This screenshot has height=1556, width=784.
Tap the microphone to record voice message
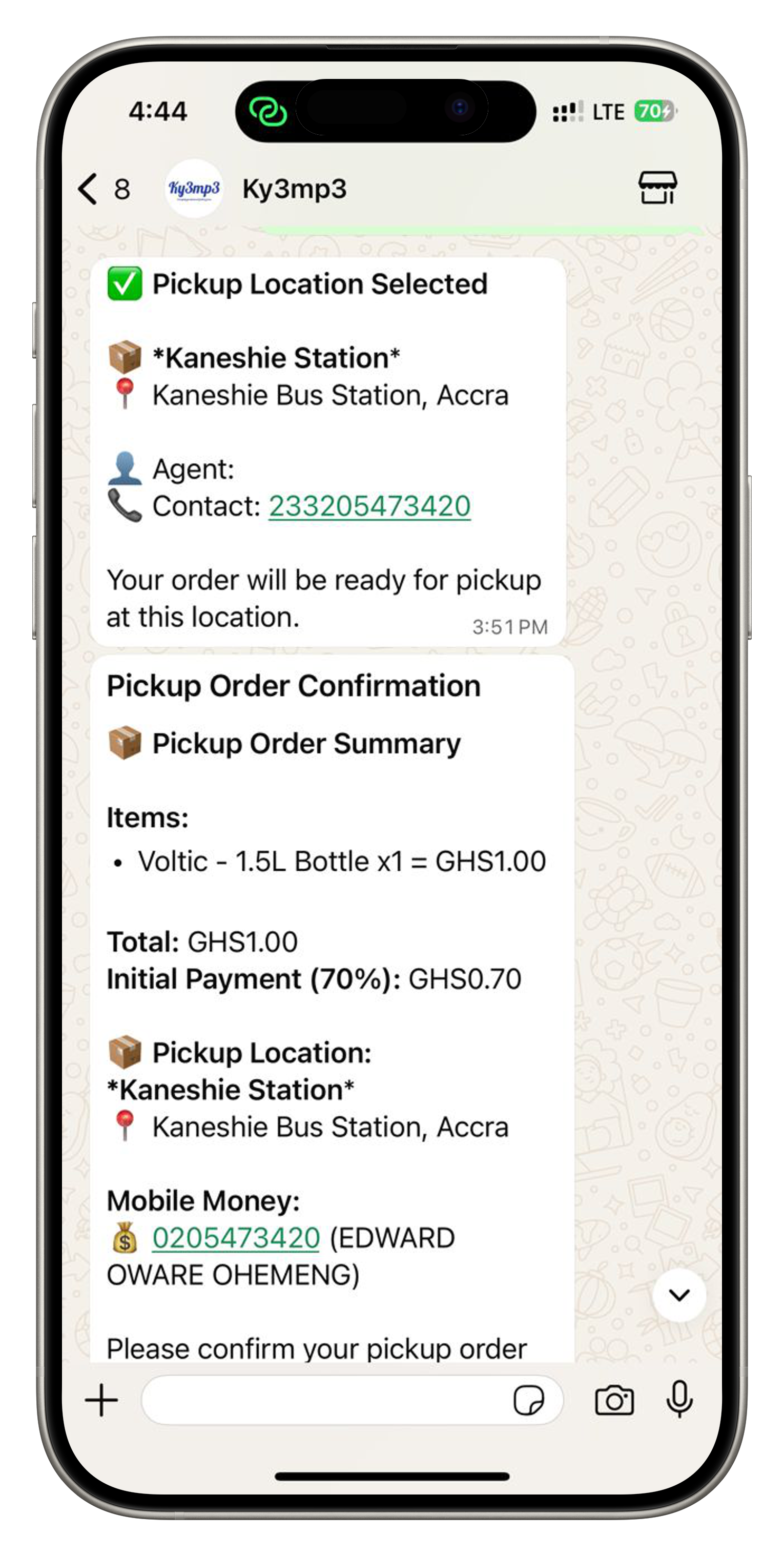point(679,1400)
